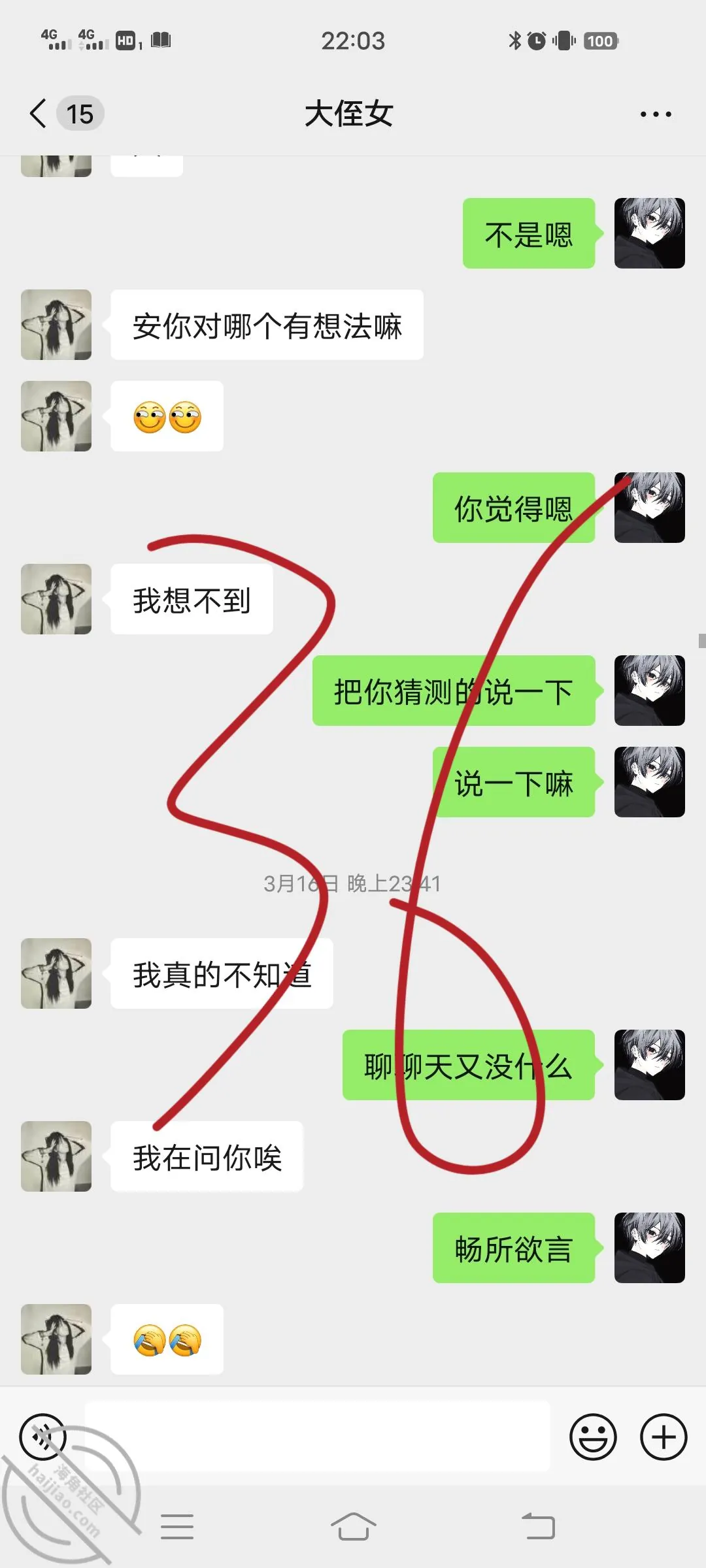Image resolution: width=706 pixels, height=1568 pixels.
Task: Open my avatar next to 不是嗯
Action: pos(650,233)
